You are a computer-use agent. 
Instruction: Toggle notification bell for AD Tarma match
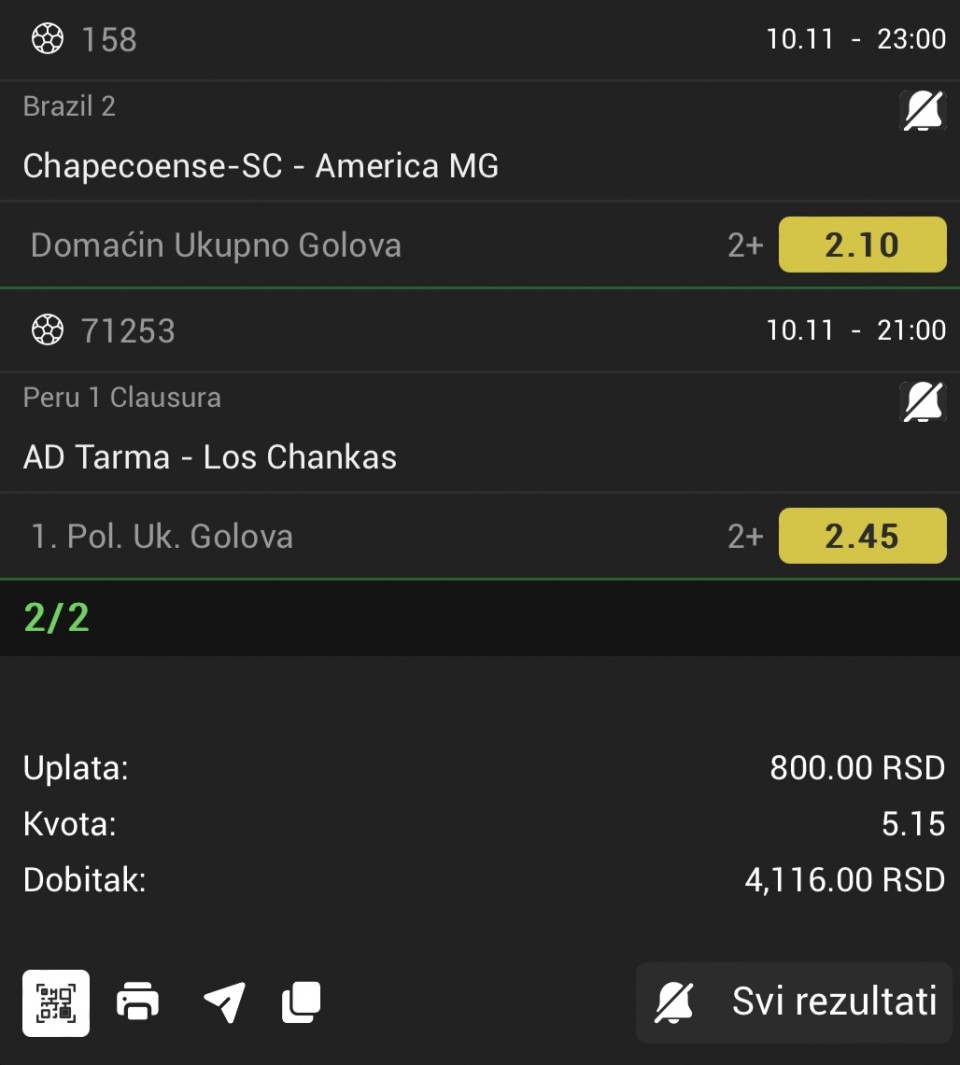click(923, 402)
